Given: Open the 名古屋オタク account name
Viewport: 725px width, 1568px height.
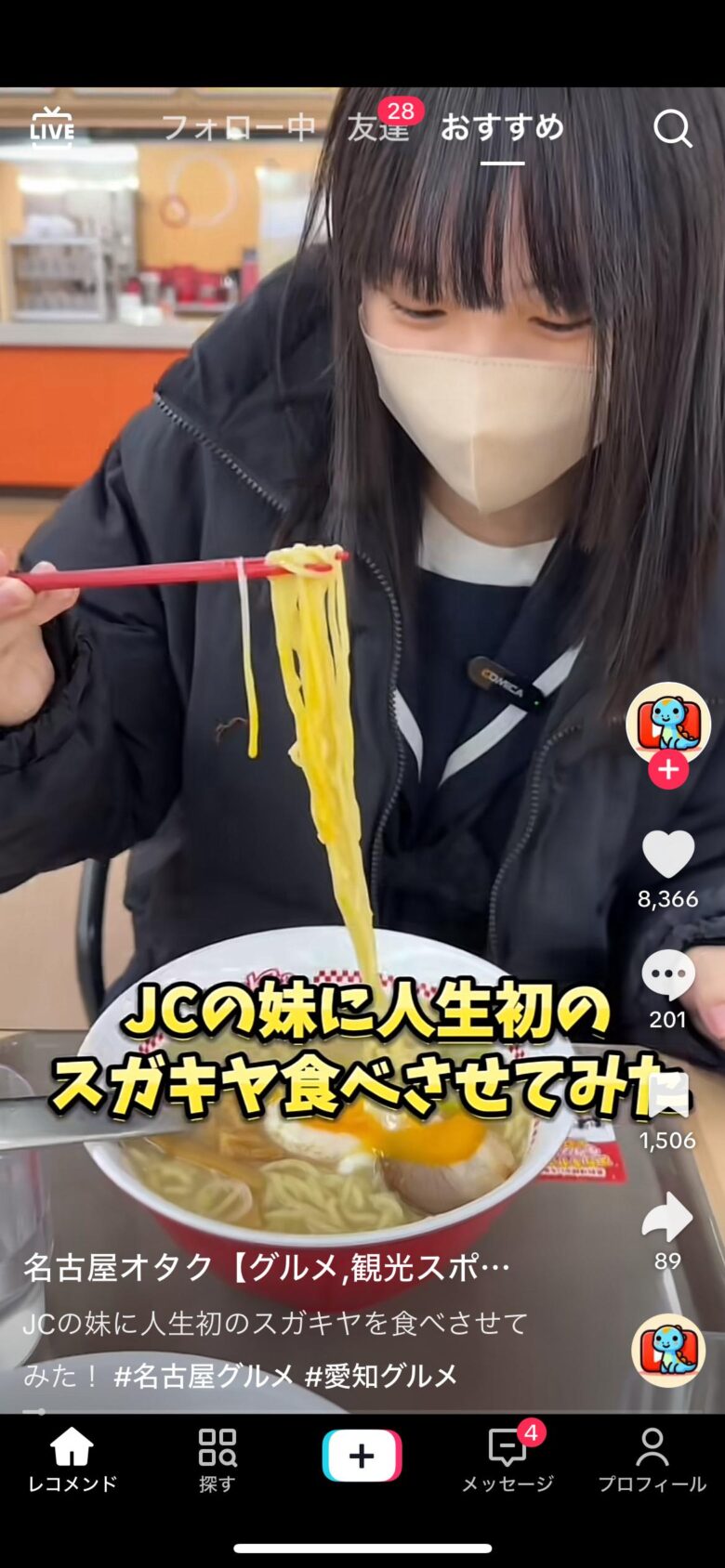Looking at the screenshot, I should 266,1267.
